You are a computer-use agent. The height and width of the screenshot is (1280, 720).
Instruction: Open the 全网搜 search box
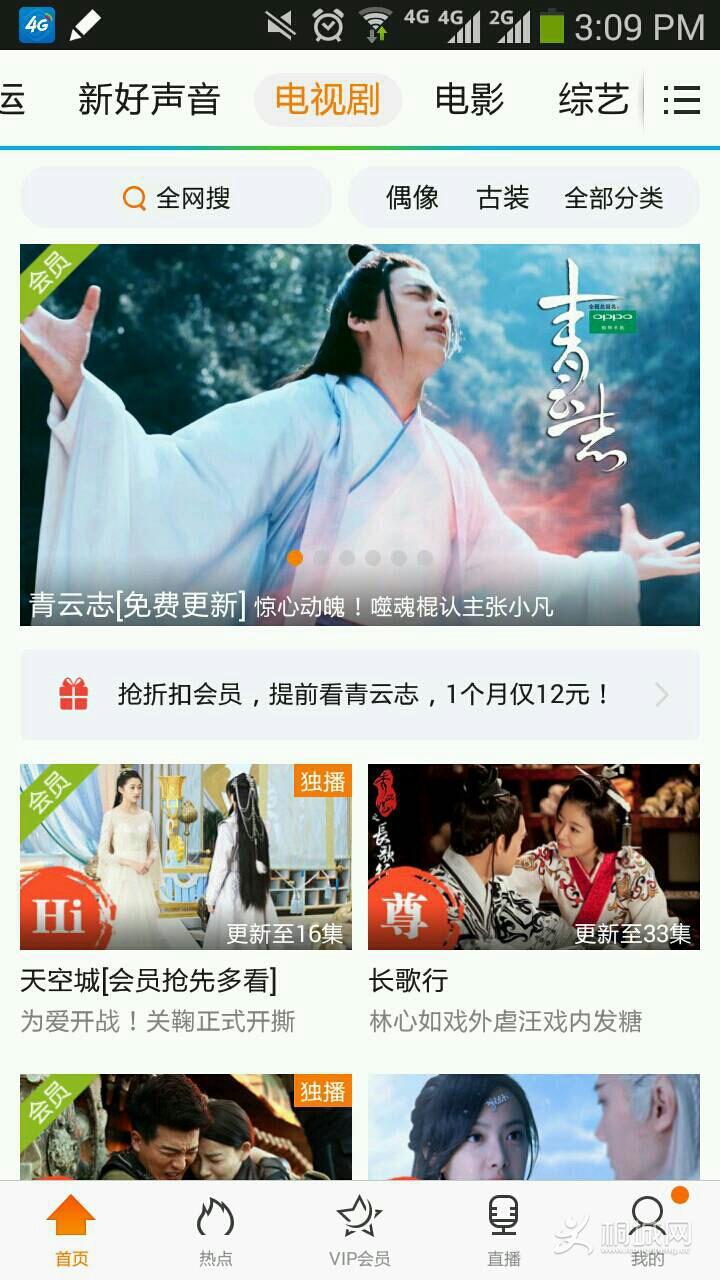[x=176, y=198]
